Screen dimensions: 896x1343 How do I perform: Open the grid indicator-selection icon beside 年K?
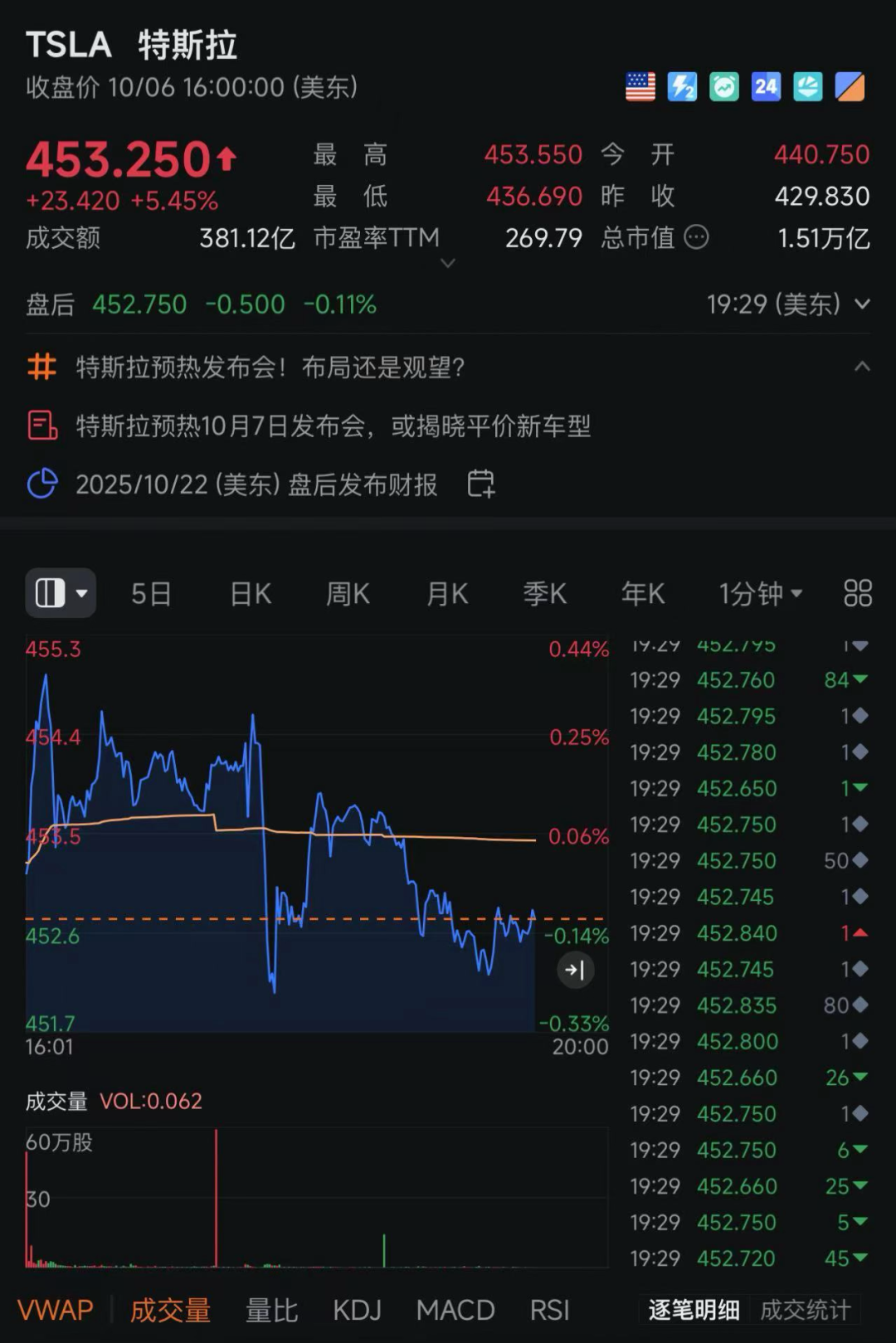(857, 592)
